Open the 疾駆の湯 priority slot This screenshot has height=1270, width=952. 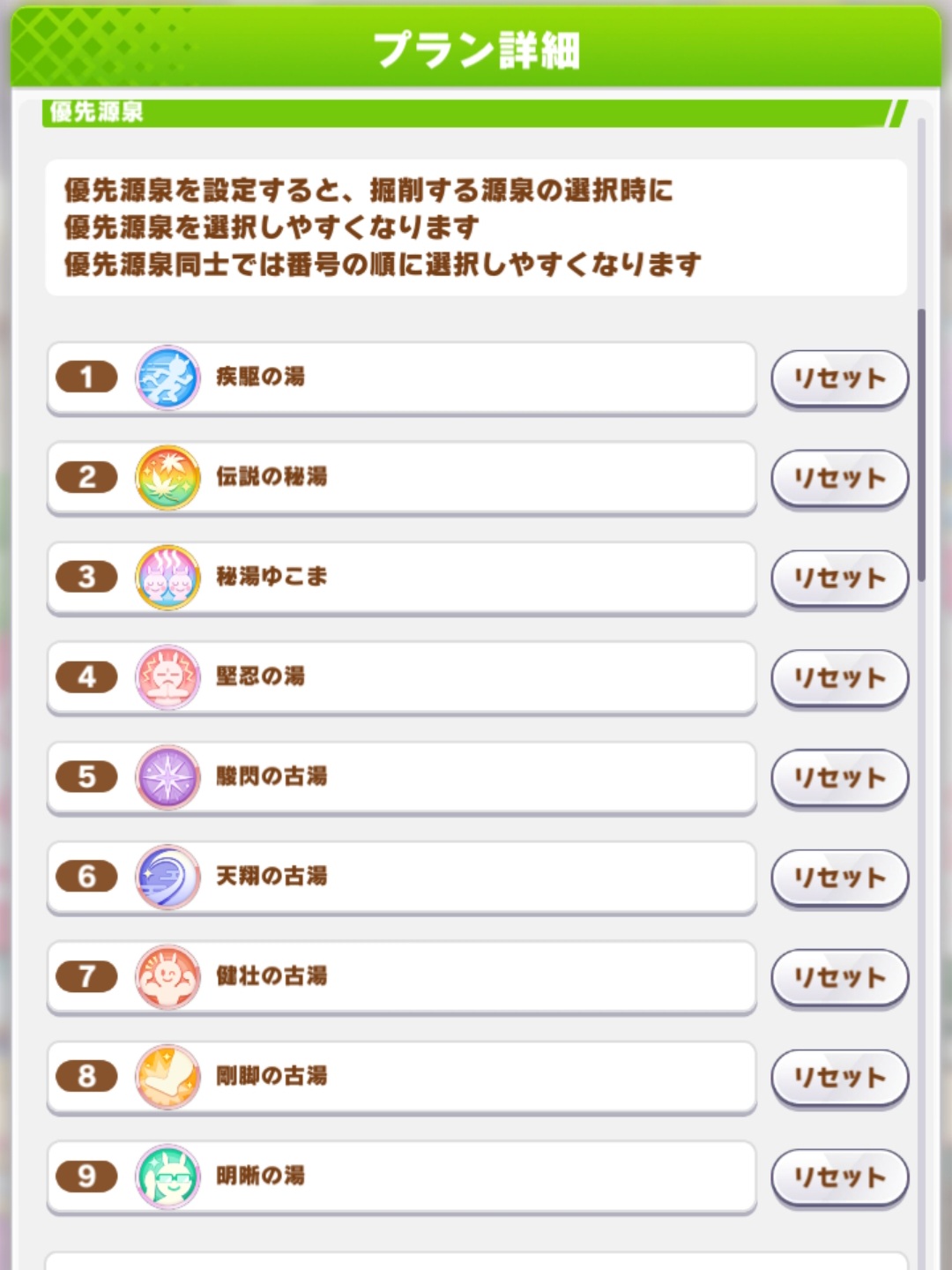pos(401,377)
